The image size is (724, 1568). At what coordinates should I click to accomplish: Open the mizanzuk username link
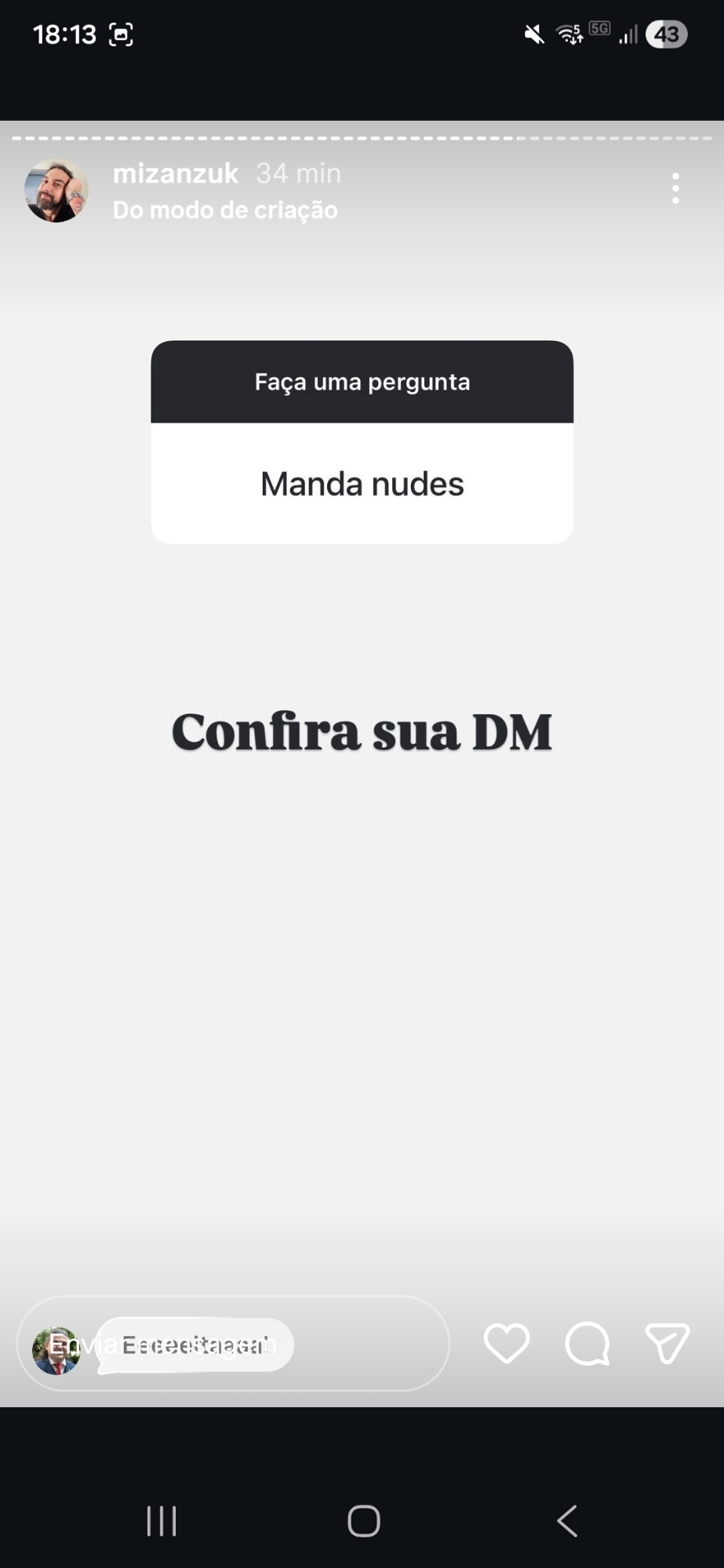point(176,173)
